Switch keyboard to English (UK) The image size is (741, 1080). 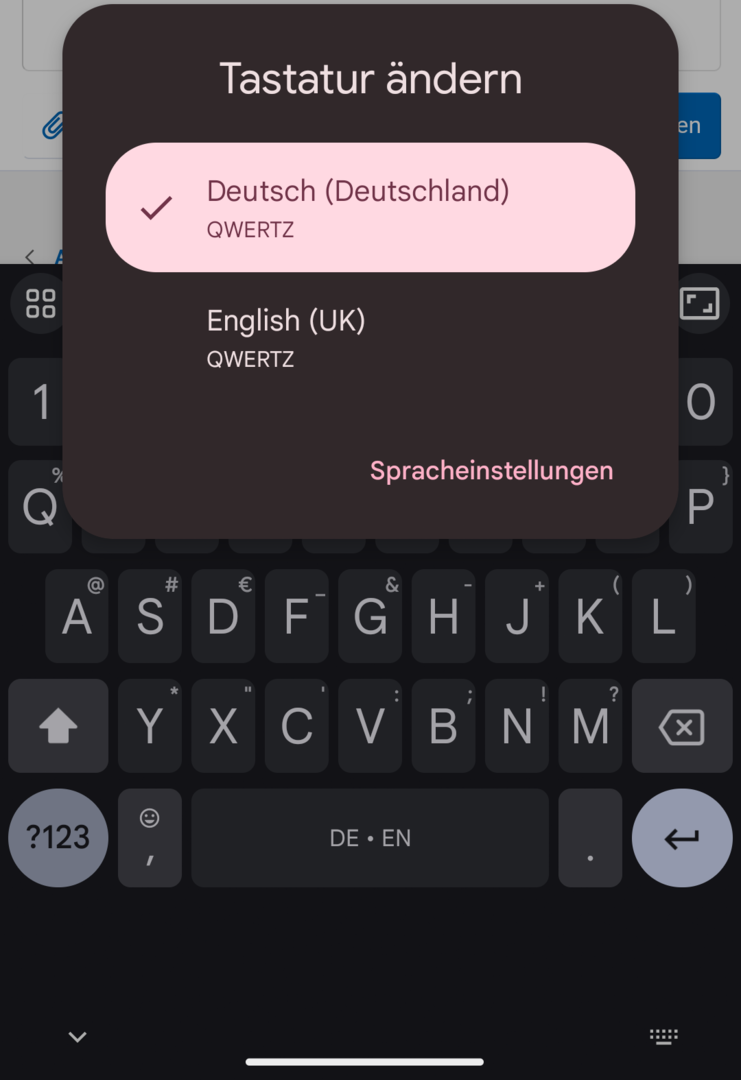click(370, 336)
